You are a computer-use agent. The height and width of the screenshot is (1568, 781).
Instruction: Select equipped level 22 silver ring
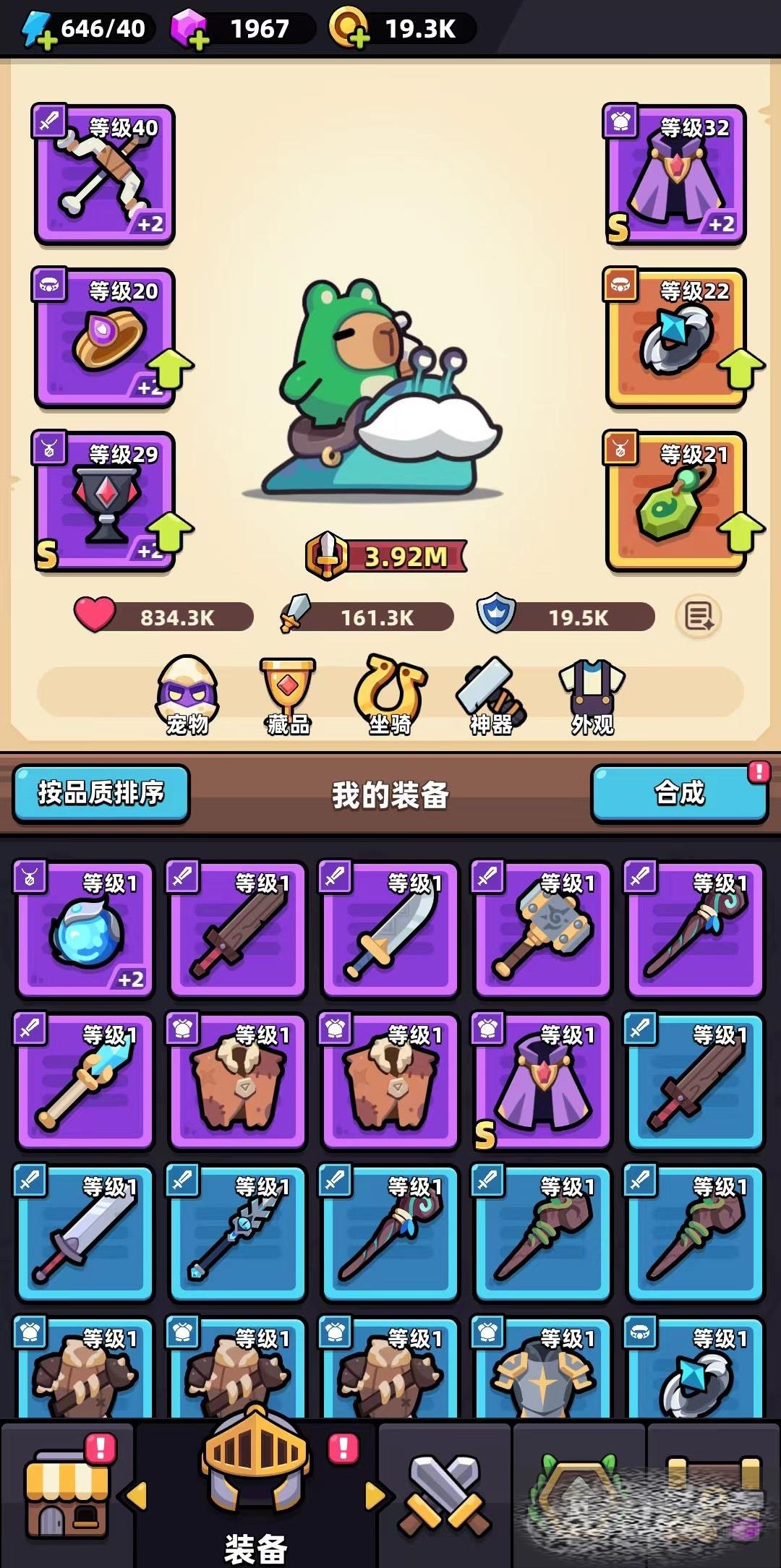675,338
